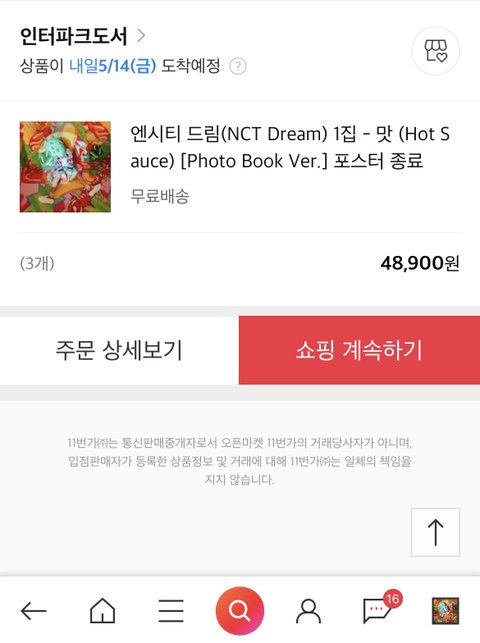
Task: Open the My page profile icon
Action: tap(308, 611)
